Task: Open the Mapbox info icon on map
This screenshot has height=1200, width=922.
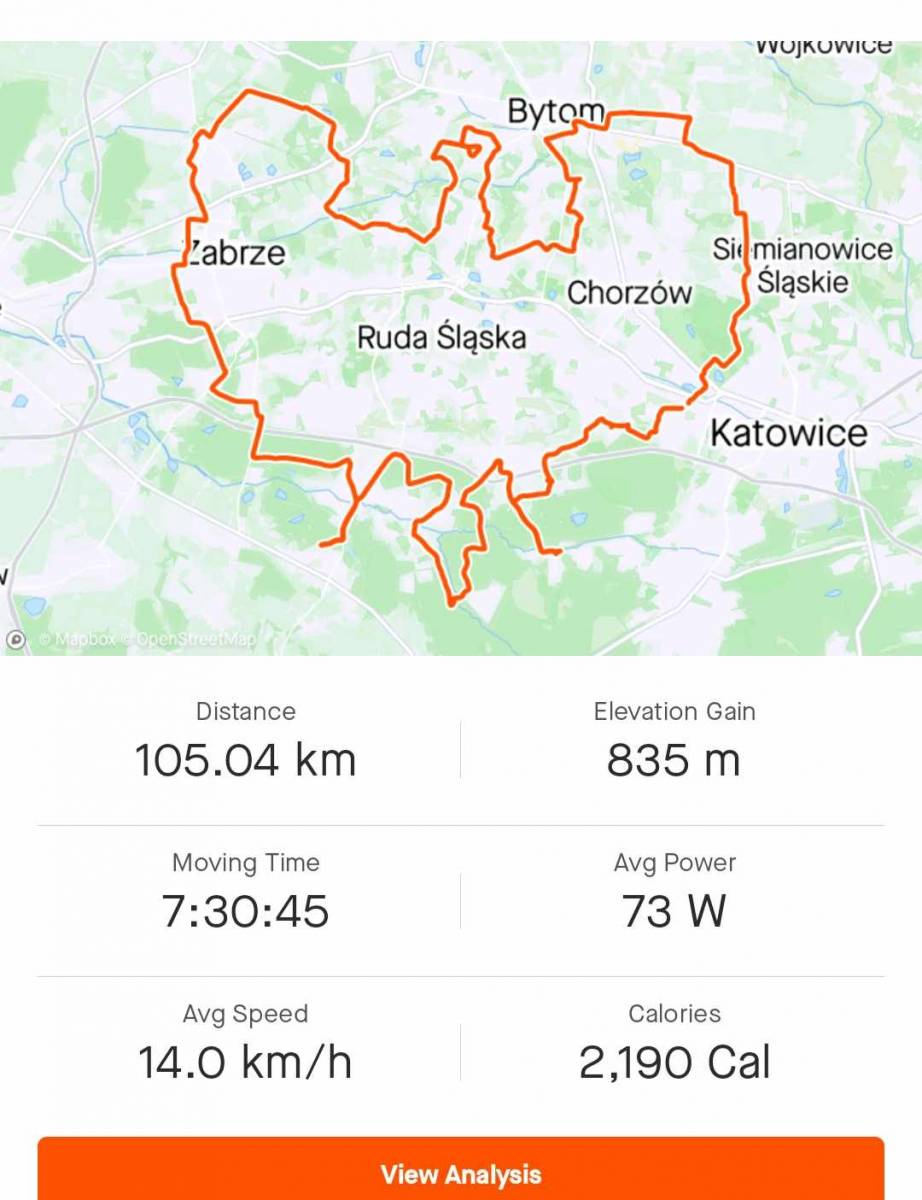Action: pyautogui.click(x=16, y=640)
